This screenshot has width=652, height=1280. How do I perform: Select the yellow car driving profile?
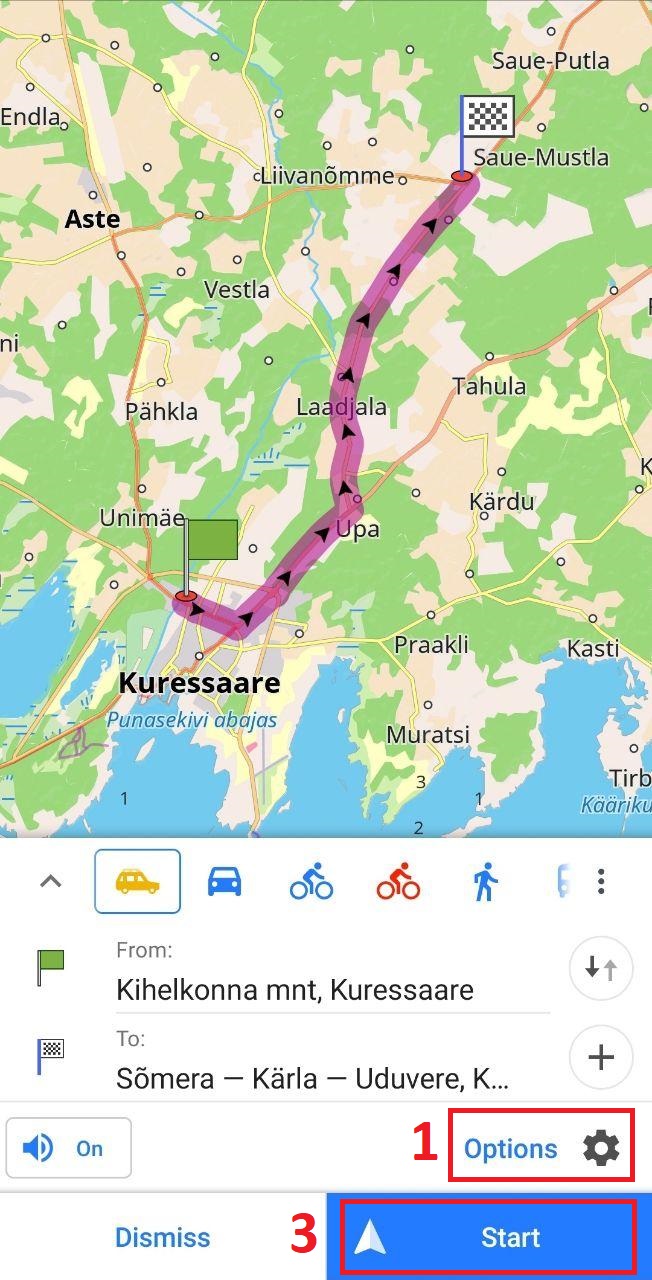(x=138, y=881)
